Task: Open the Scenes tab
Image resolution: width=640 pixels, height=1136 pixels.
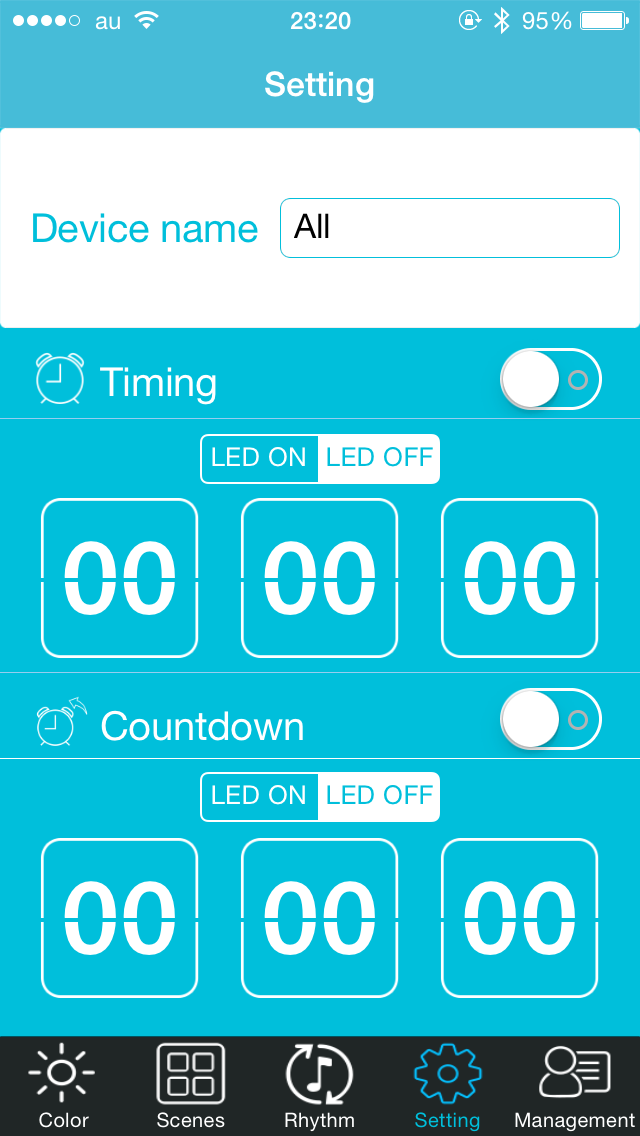Action: click(x=191, y=1086)
